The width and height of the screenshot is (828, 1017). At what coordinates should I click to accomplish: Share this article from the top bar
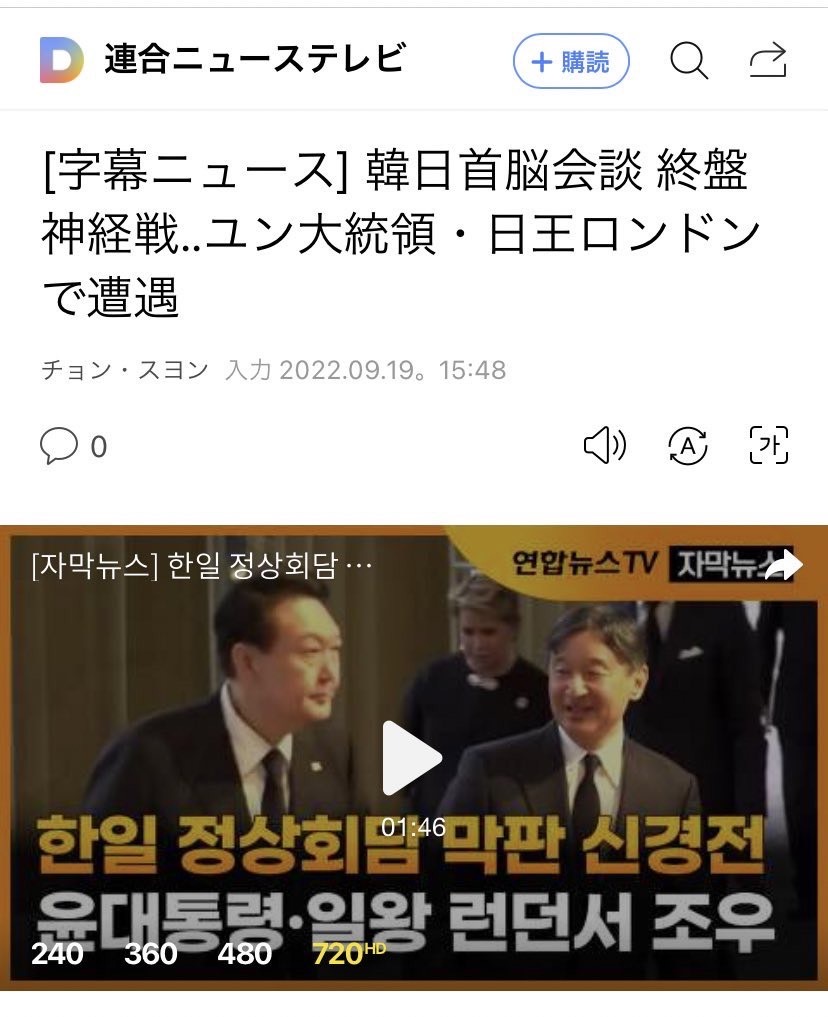[x=768, y=63]
